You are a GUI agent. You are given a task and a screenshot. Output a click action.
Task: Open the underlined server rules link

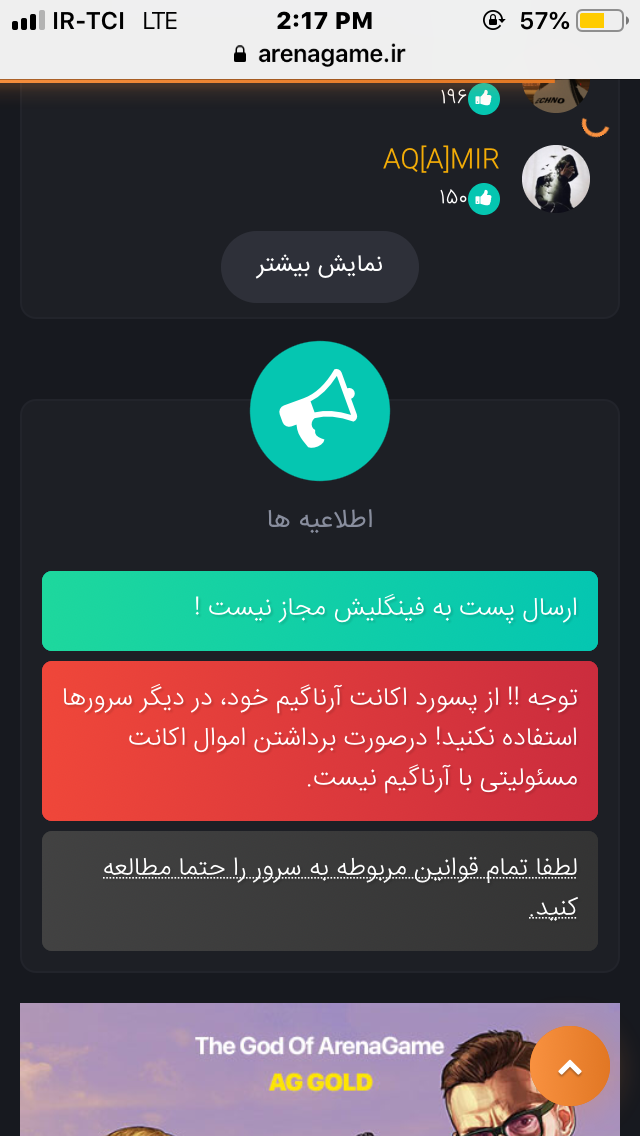pyautogui.click(x=340, y=887)
